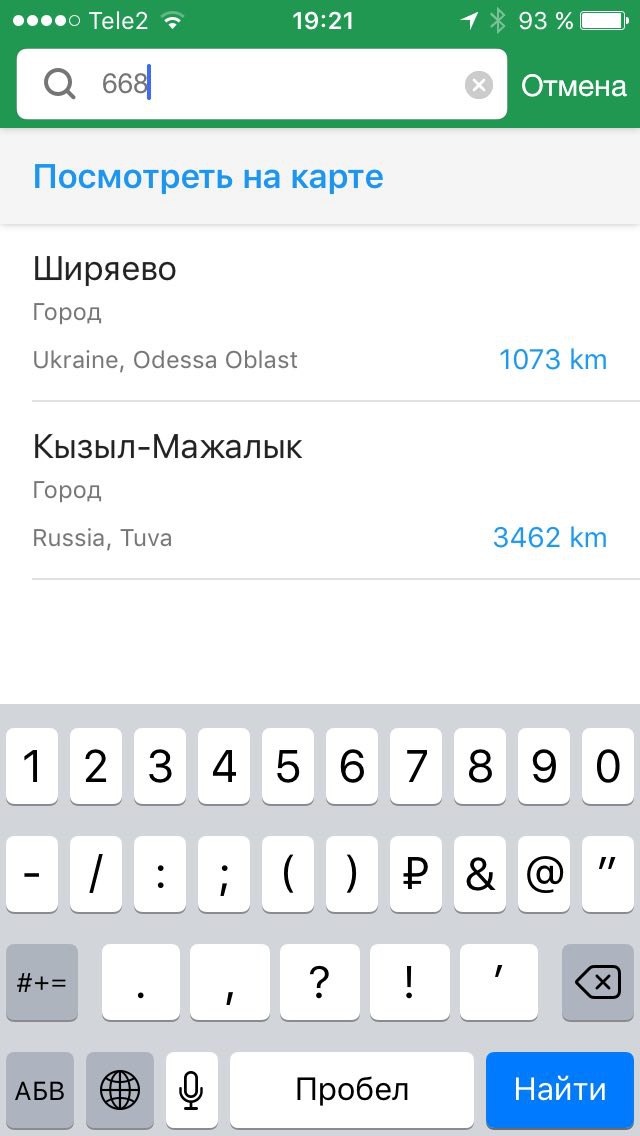This screenshot has width=640, height=1136.
Task: Open the Кызыл-Мажалык result
Action: (320, 490)
